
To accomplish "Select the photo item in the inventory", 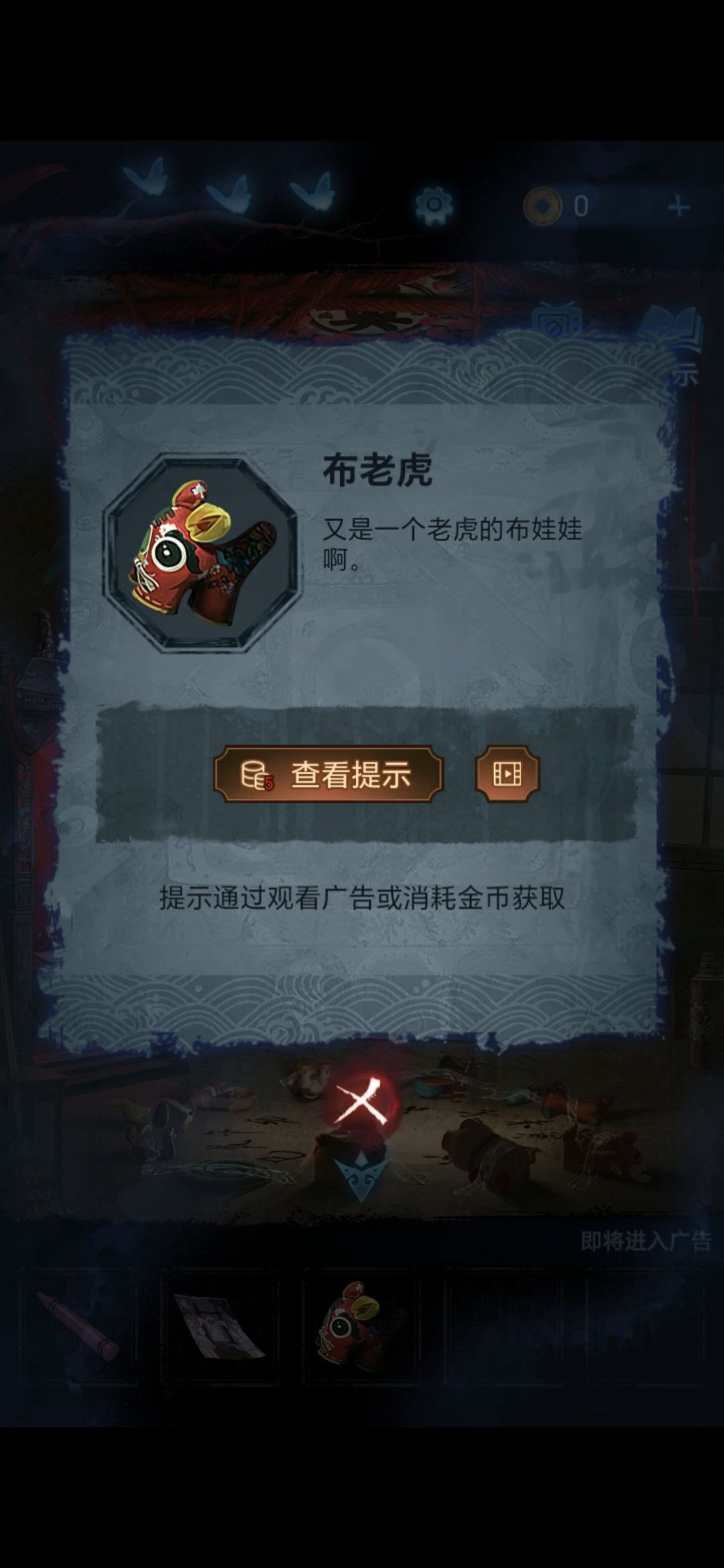I will pyautogui.click(x=219, y=1325).
